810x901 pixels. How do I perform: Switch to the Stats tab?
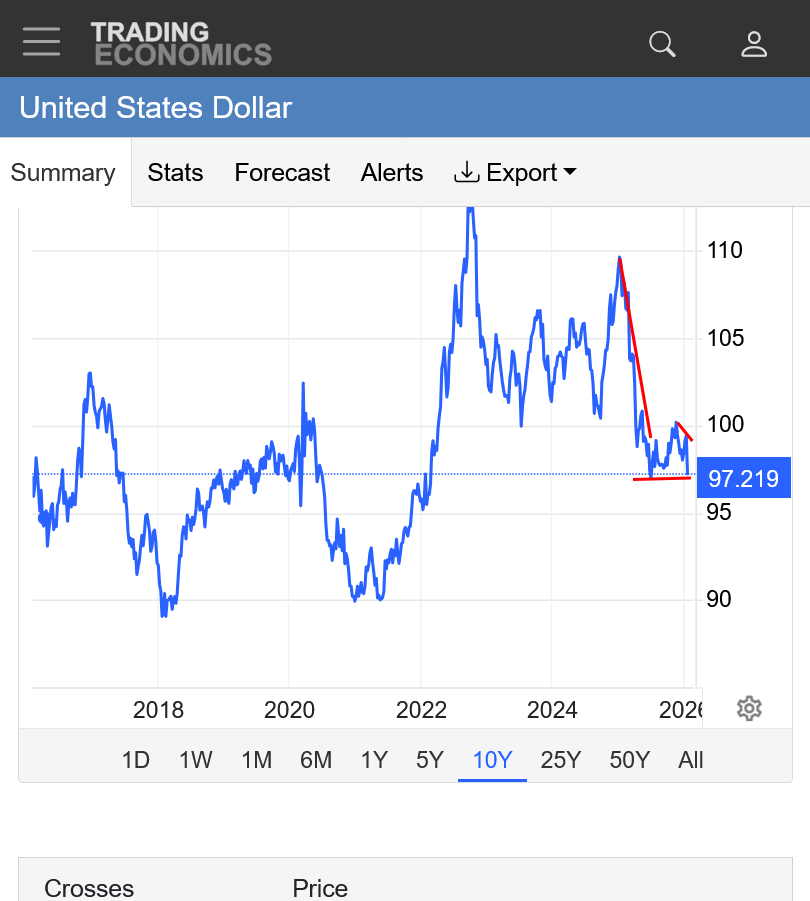(x=175, y=173)
